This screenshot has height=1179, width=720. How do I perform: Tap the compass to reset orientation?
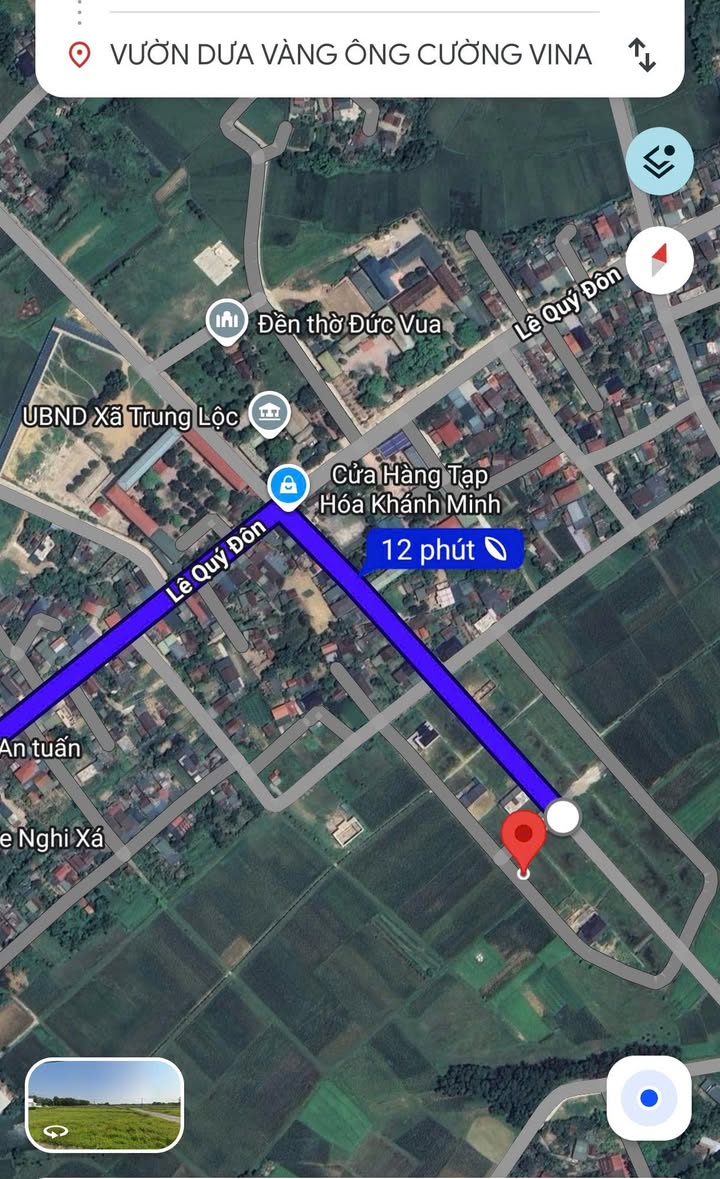(660, 260)
